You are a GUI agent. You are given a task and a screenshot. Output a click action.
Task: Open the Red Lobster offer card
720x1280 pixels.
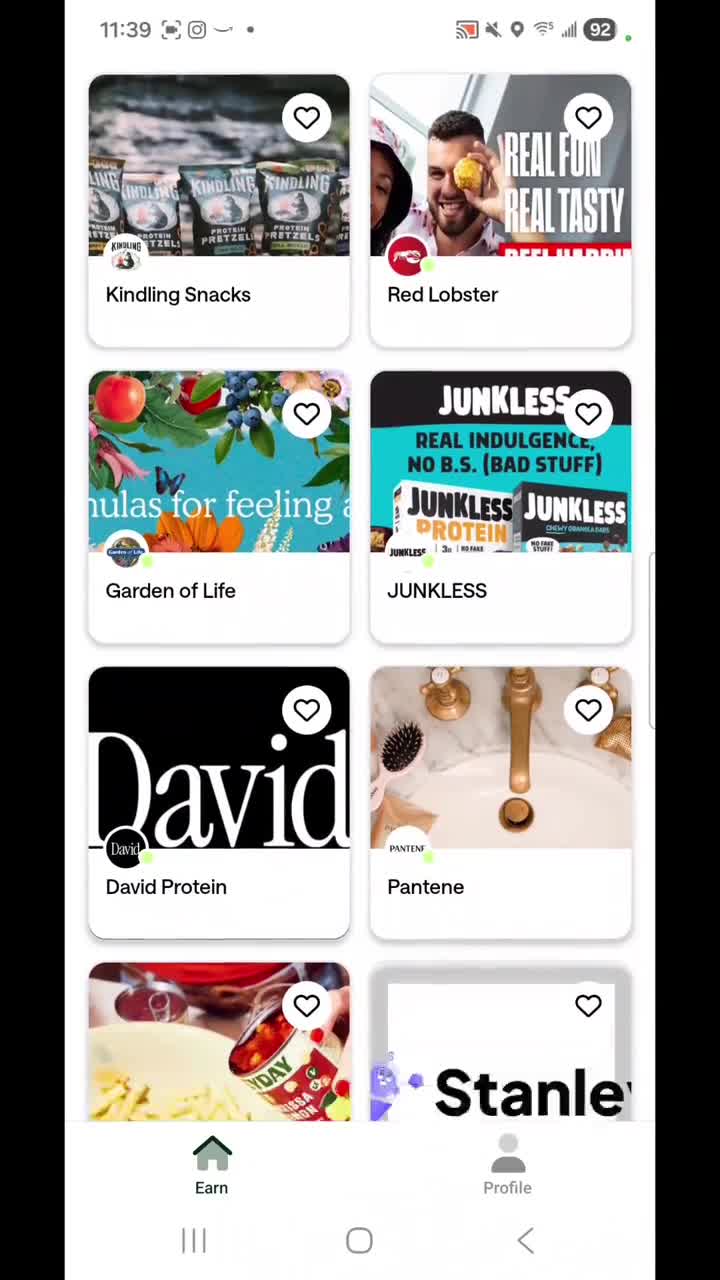tap(501, 211)
